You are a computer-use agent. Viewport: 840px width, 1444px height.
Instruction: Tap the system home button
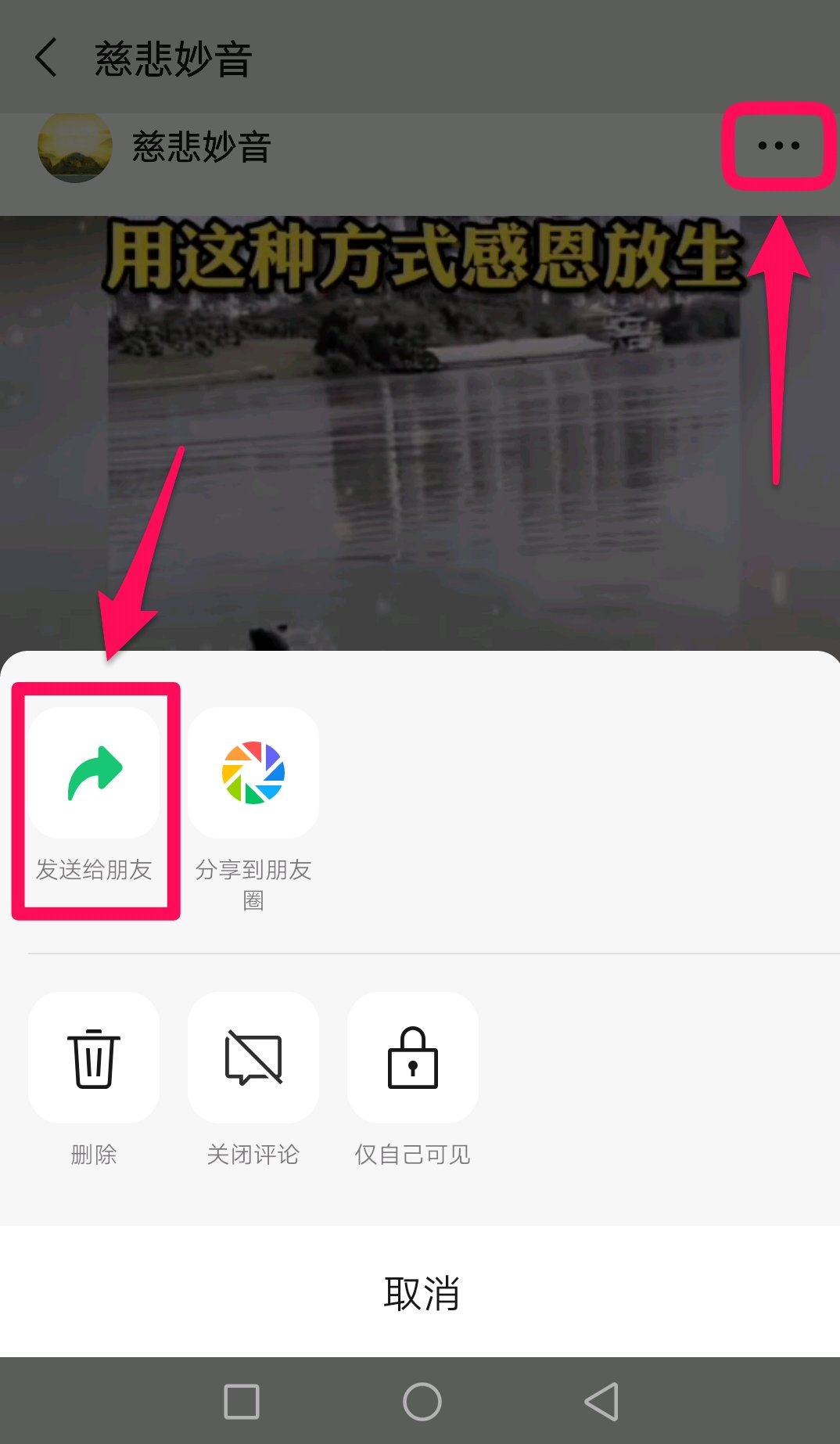422,1401
